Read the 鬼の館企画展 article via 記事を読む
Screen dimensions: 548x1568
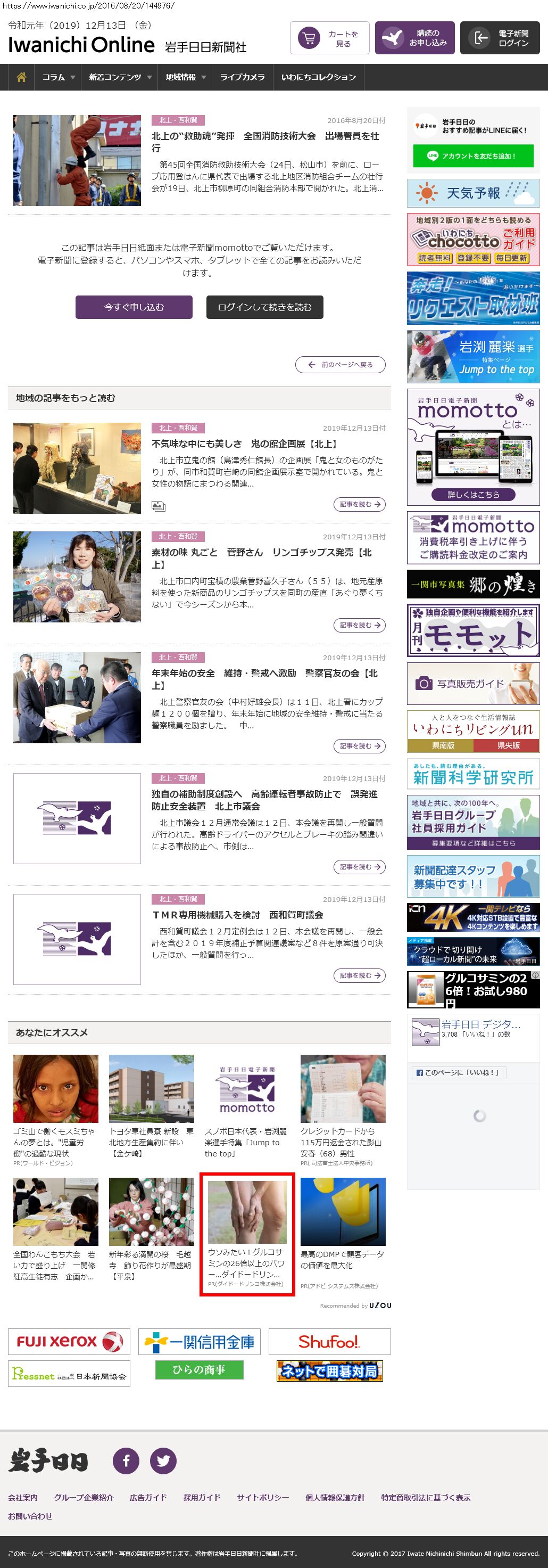tap(359, 505)
